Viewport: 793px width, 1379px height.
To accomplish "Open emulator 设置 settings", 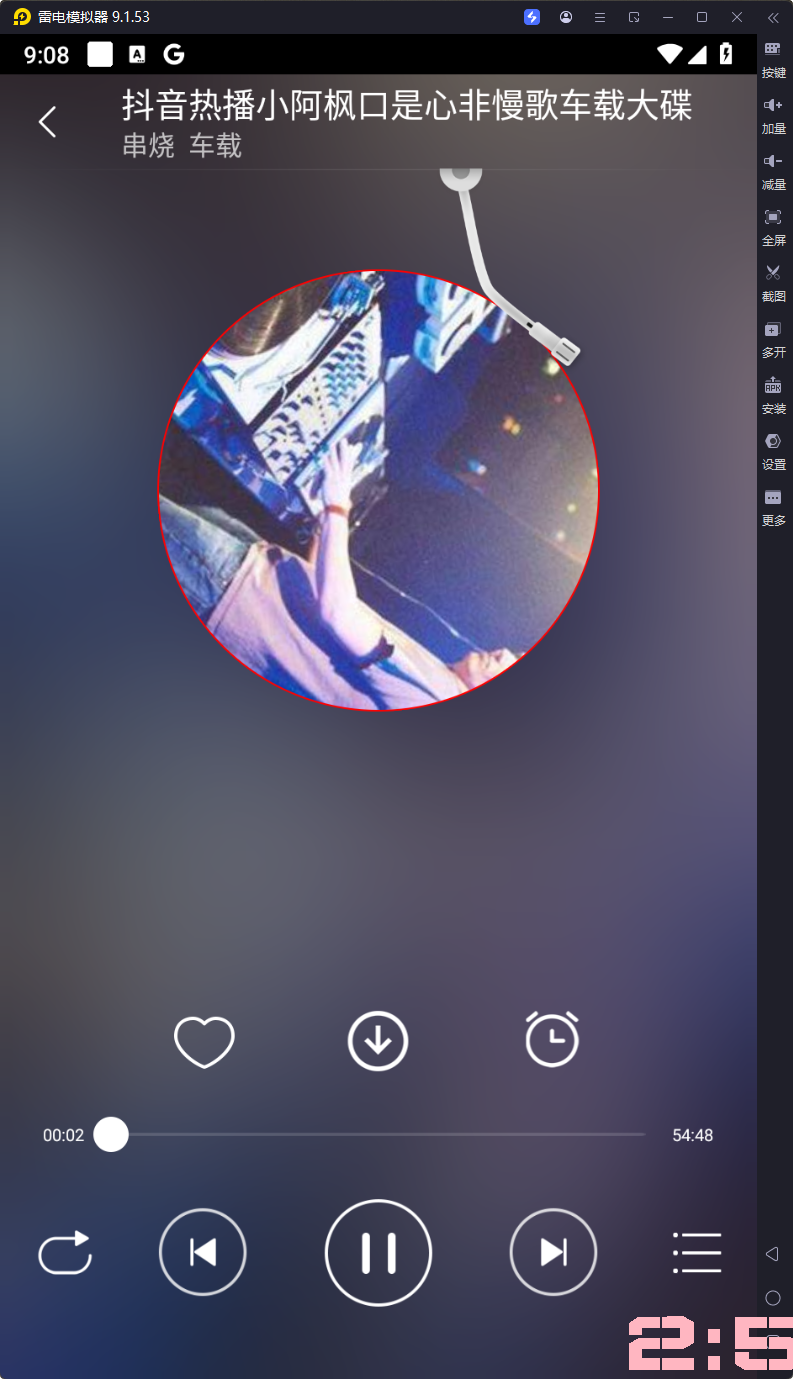I will tap(773, 451).
